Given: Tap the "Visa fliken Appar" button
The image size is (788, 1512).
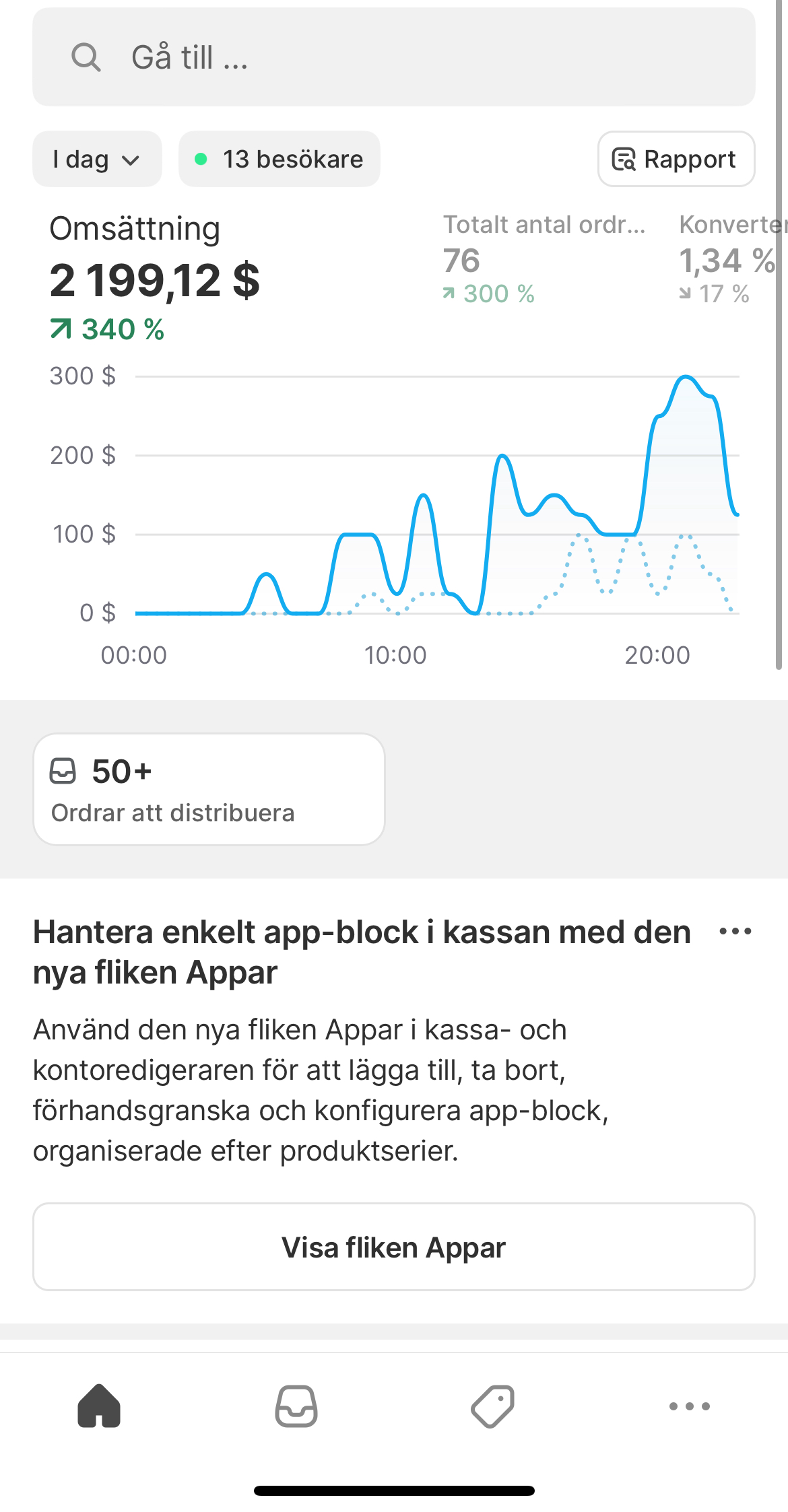Looking at the screenshot, I should pyautogui.click(x=393, y=1247).
